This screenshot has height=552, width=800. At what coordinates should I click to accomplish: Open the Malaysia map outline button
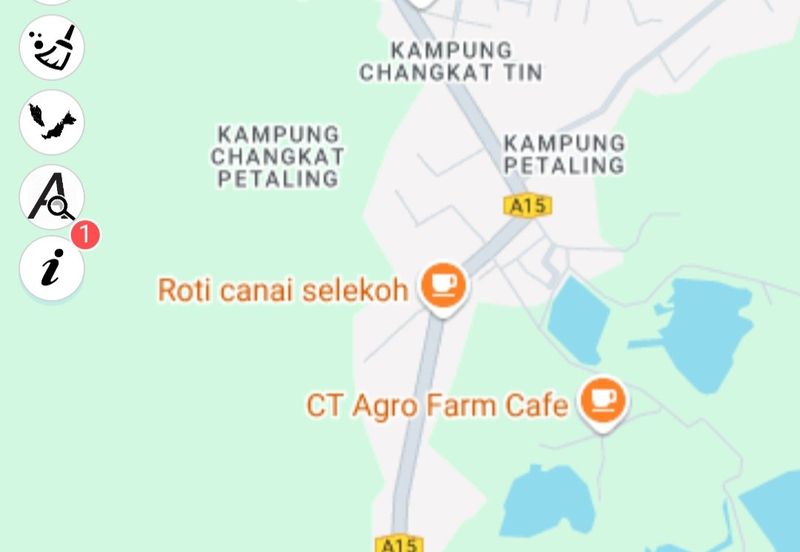(x=52, y=121)
